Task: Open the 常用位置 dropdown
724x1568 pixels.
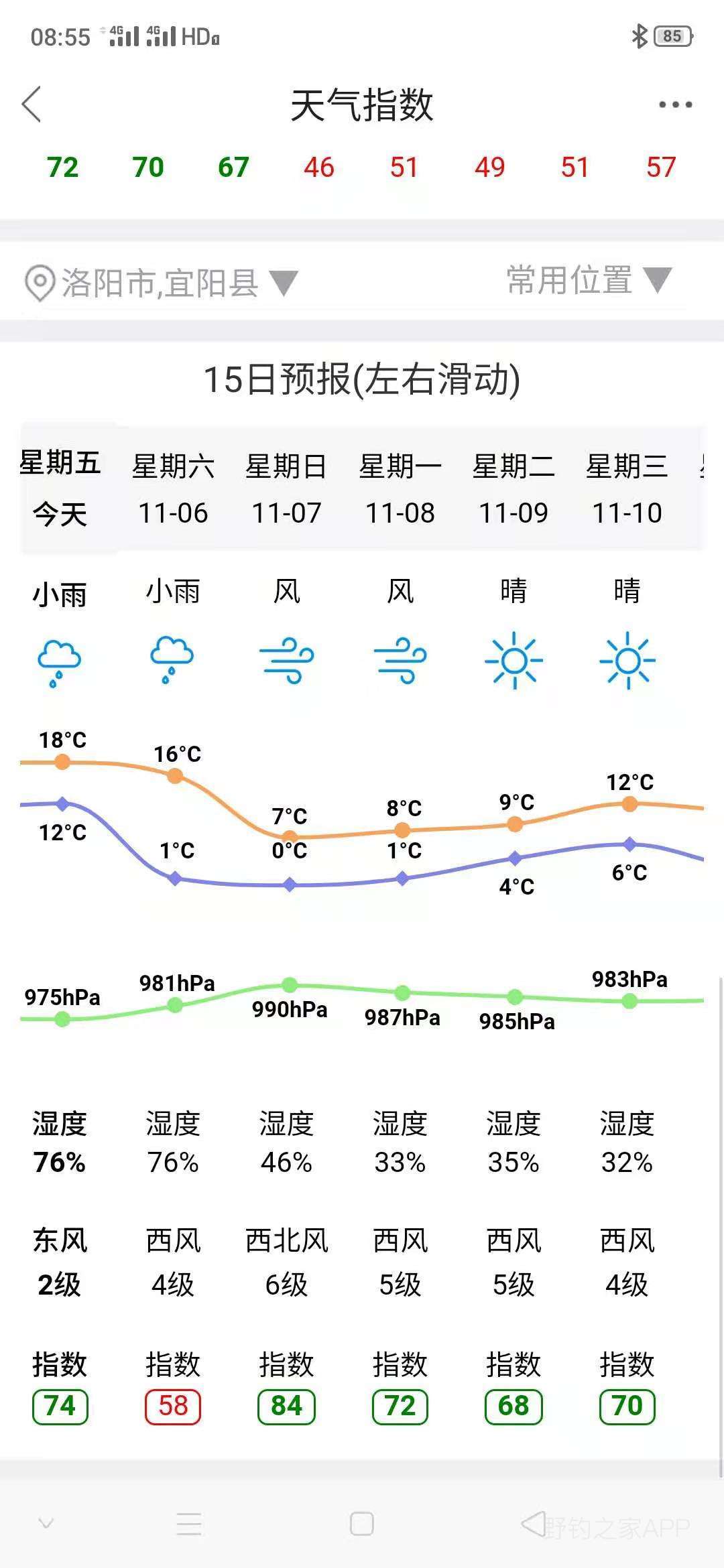Action: (x=589, y=280)
